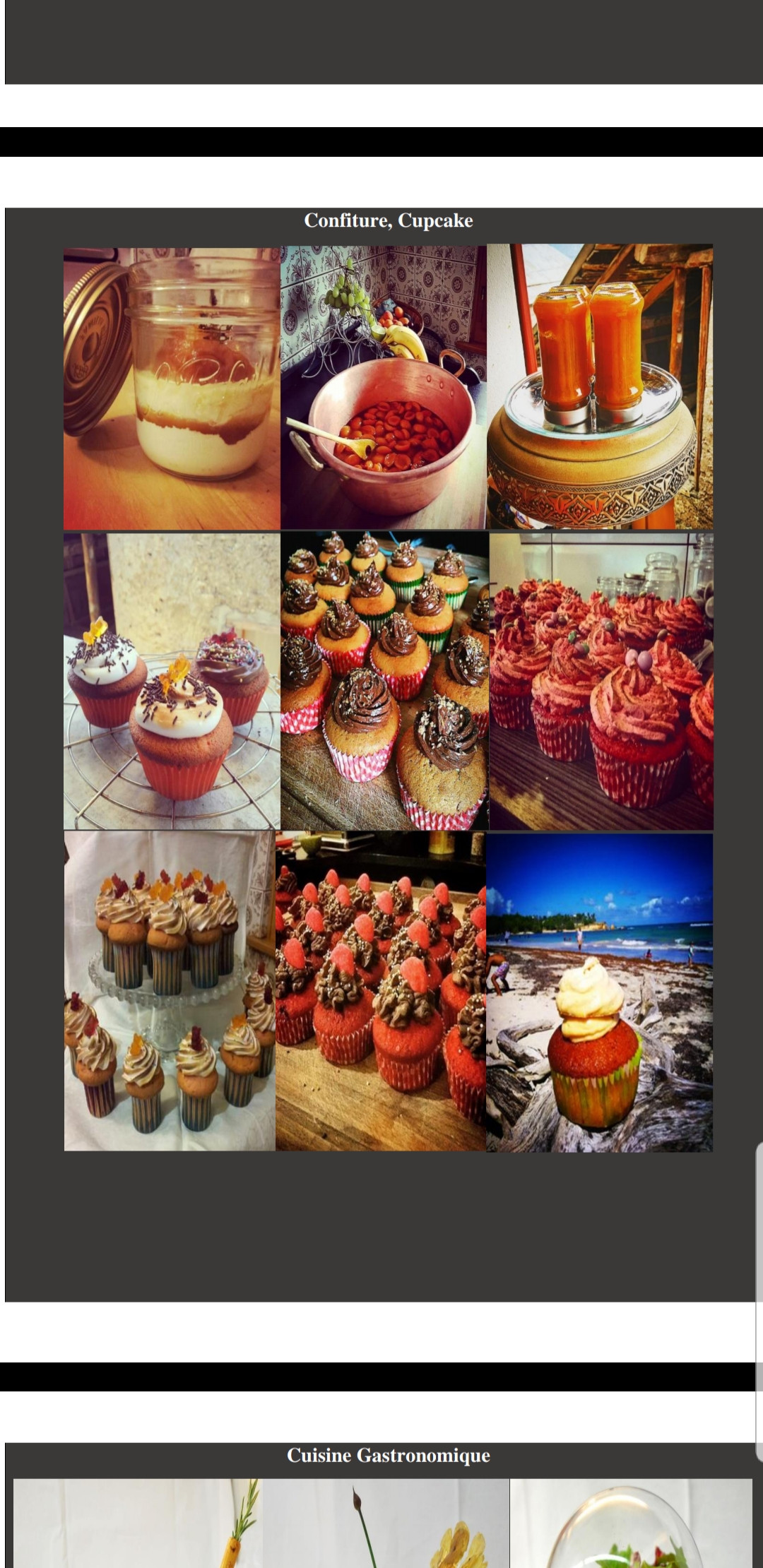Open the pink-frosted red velvet cupcakes photo
The image size is (763, 1568).
tap(601, 682)
